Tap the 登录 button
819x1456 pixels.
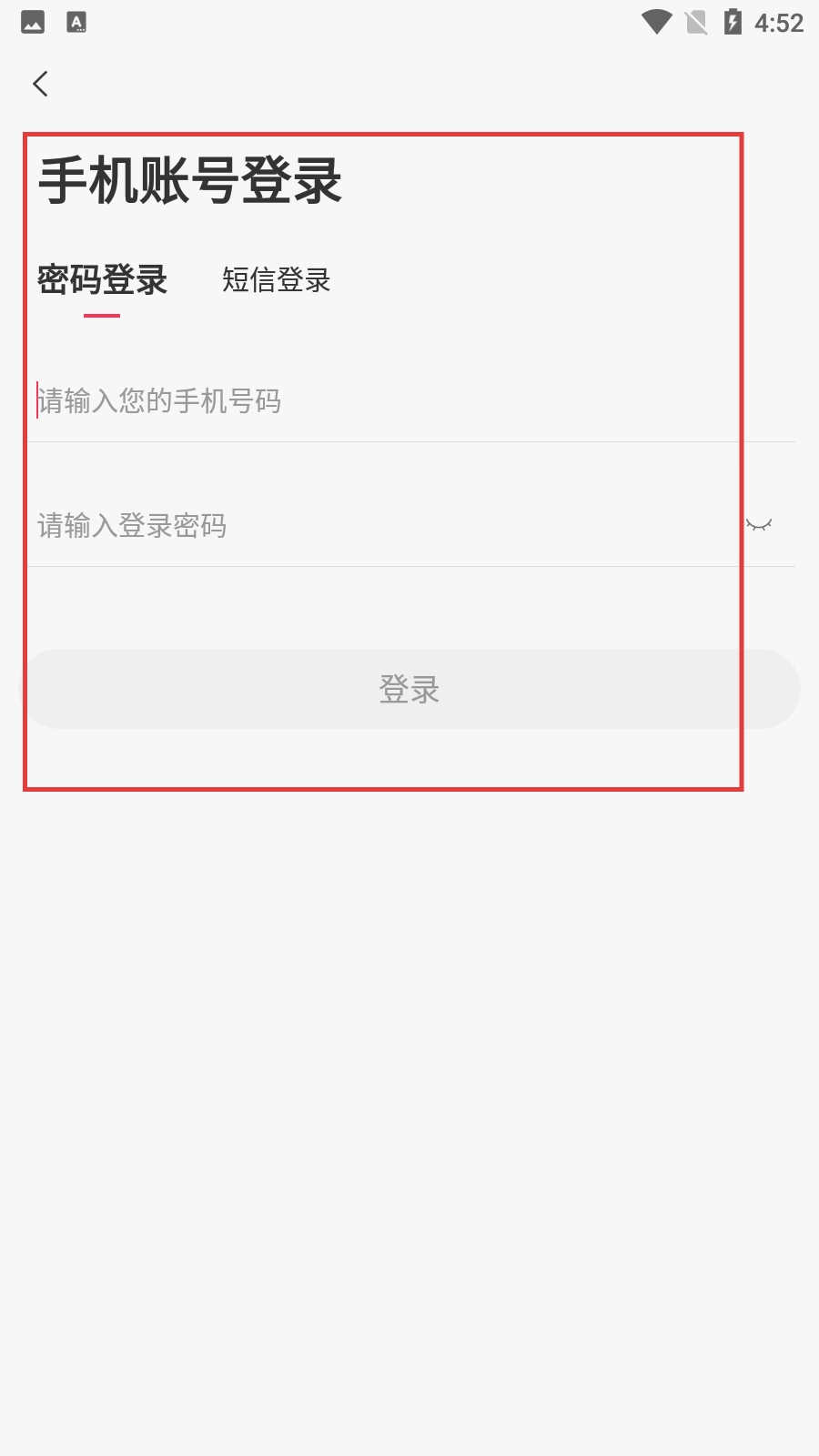coord(409,689)
